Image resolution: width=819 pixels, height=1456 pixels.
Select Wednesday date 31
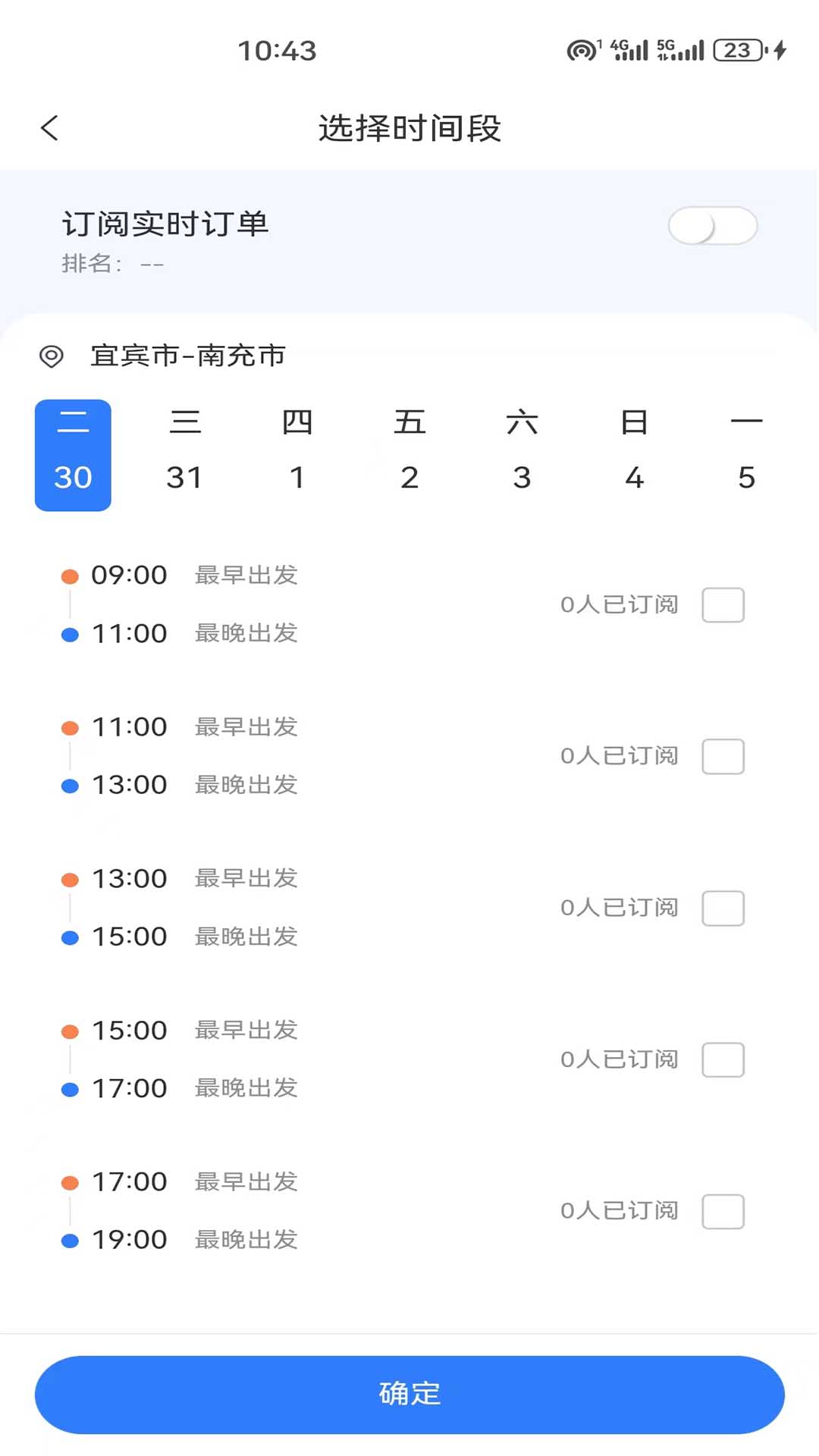(185, 451)
